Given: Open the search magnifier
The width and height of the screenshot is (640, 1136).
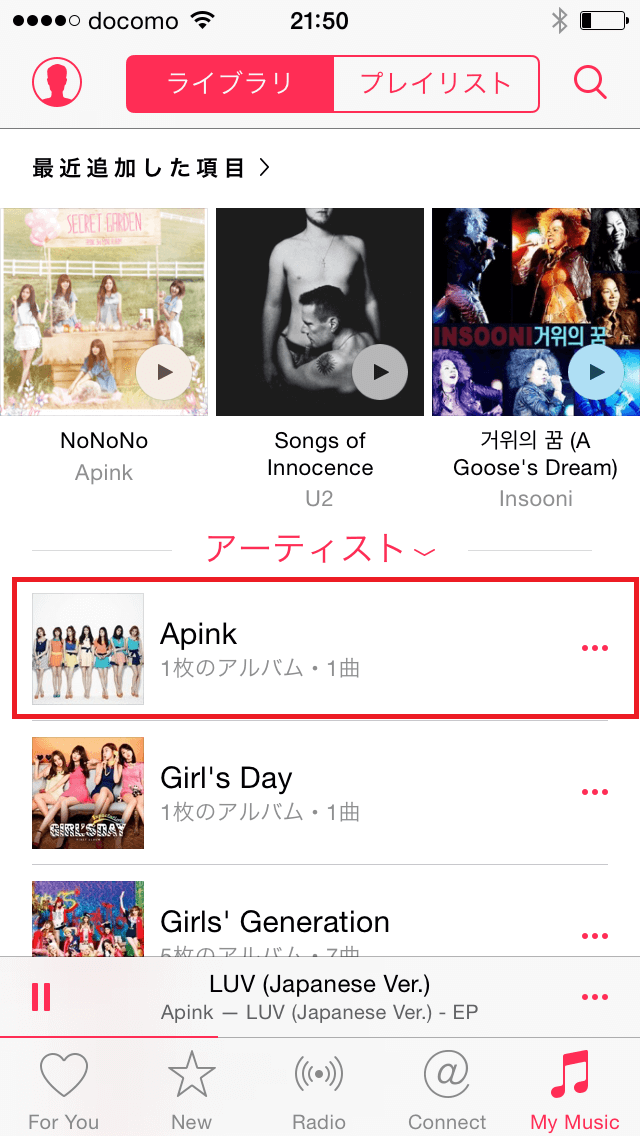Looking at the screenshot, I should point(590,83).
